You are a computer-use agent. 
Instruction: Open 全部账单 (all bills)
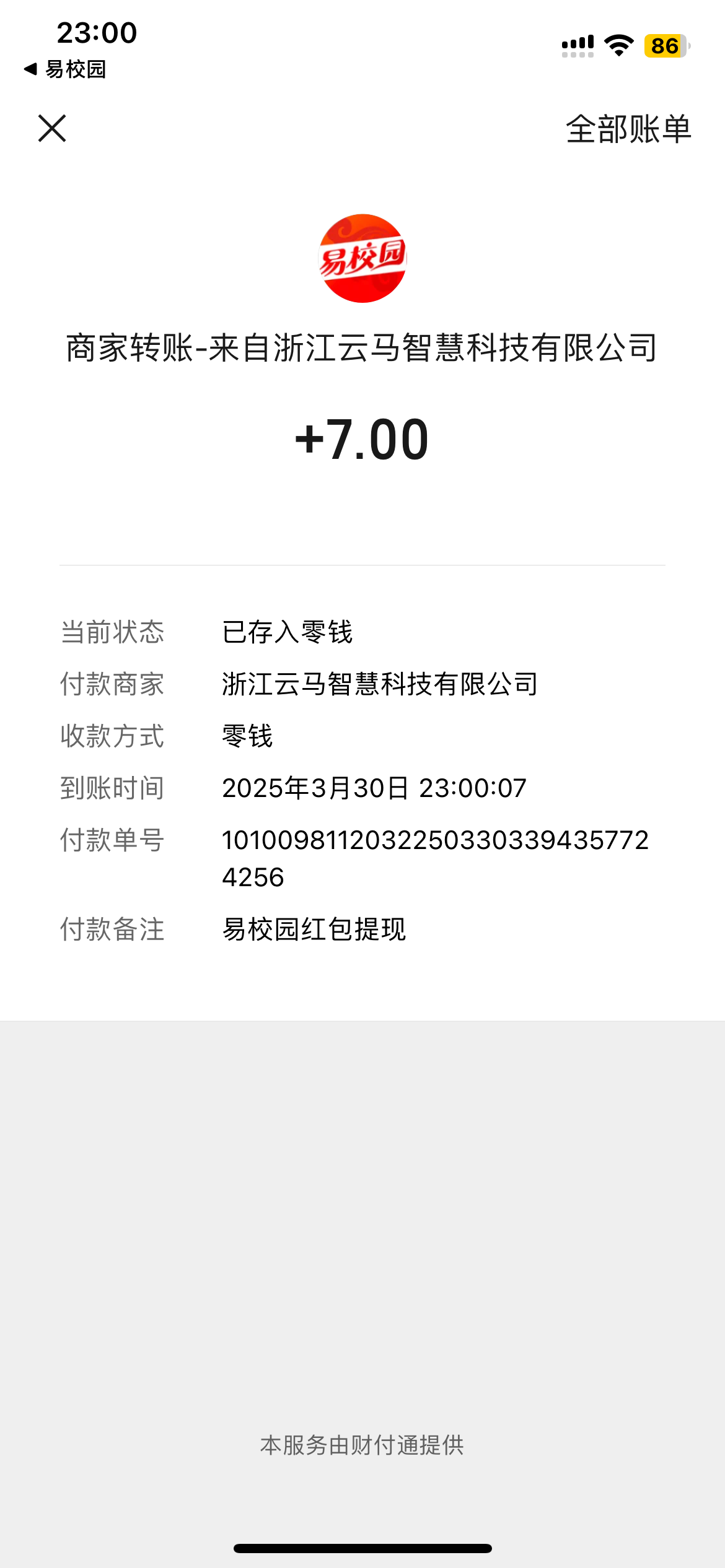(628, 129)
